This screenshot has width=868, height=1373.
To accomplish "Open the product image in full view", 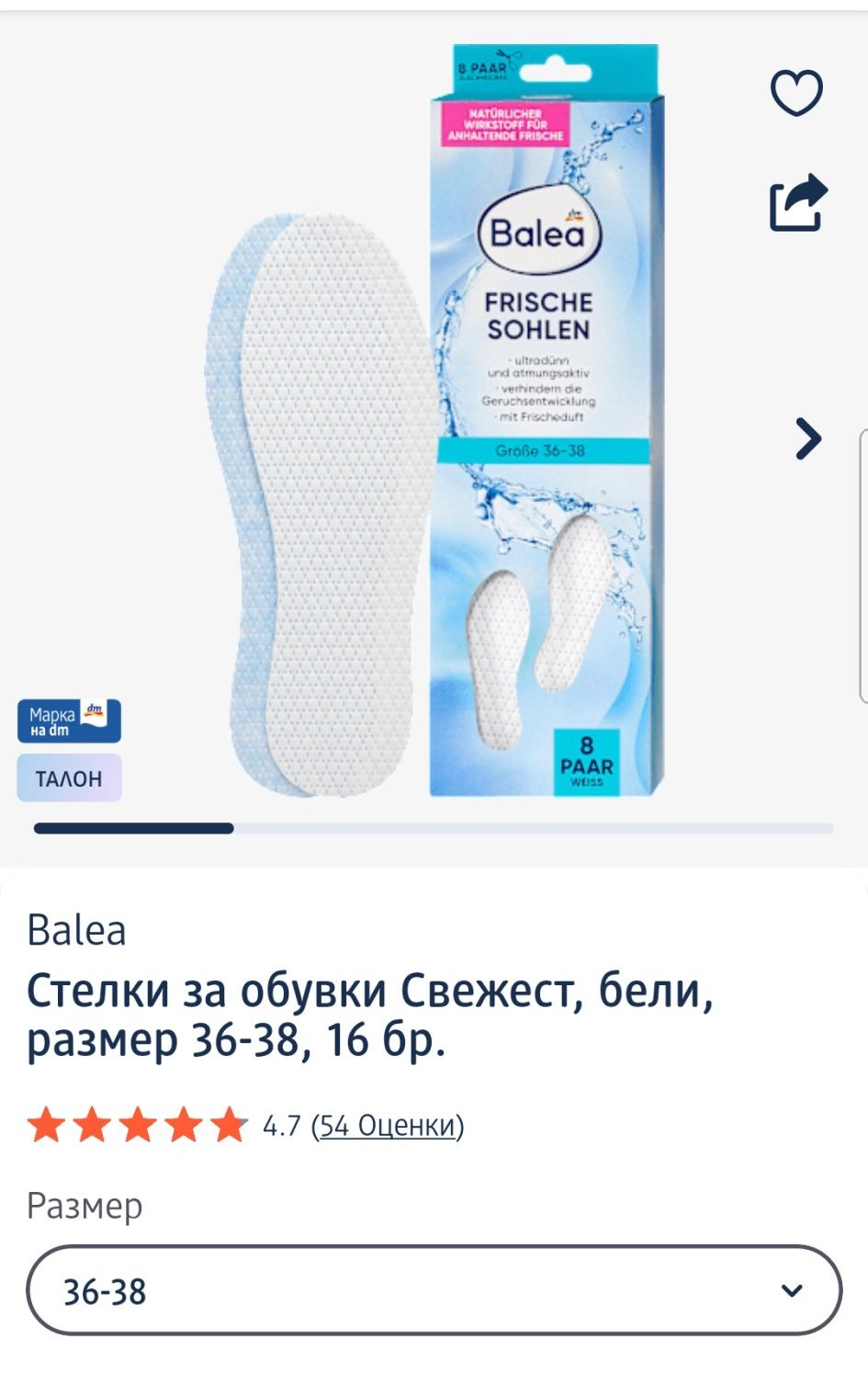I will [x=432, y=423].
